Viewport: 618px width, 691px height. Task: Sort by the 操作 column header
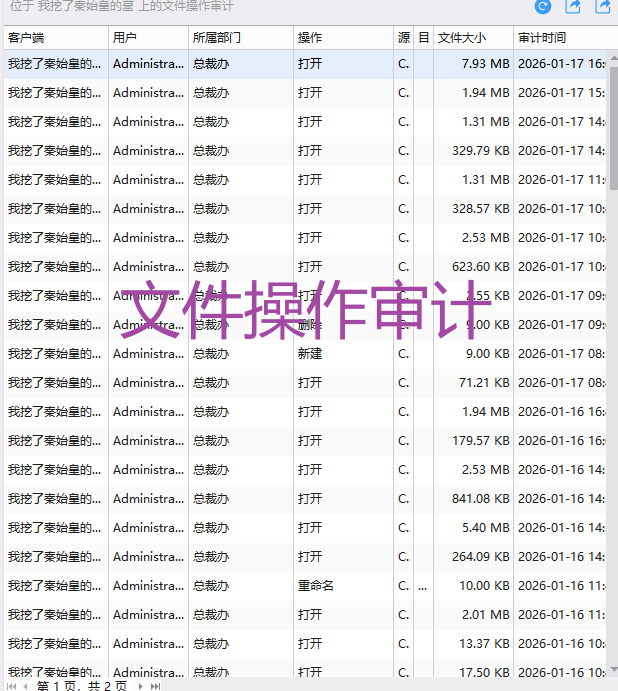[342, 38]
